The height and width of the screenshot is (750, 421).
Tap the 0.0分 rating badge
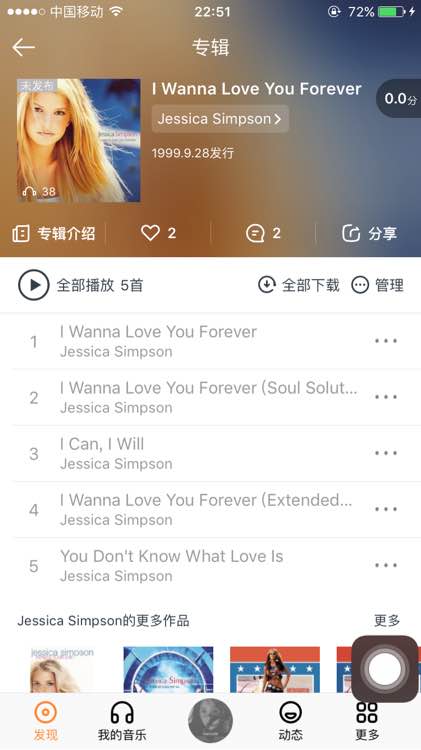[x=400, y=99]
